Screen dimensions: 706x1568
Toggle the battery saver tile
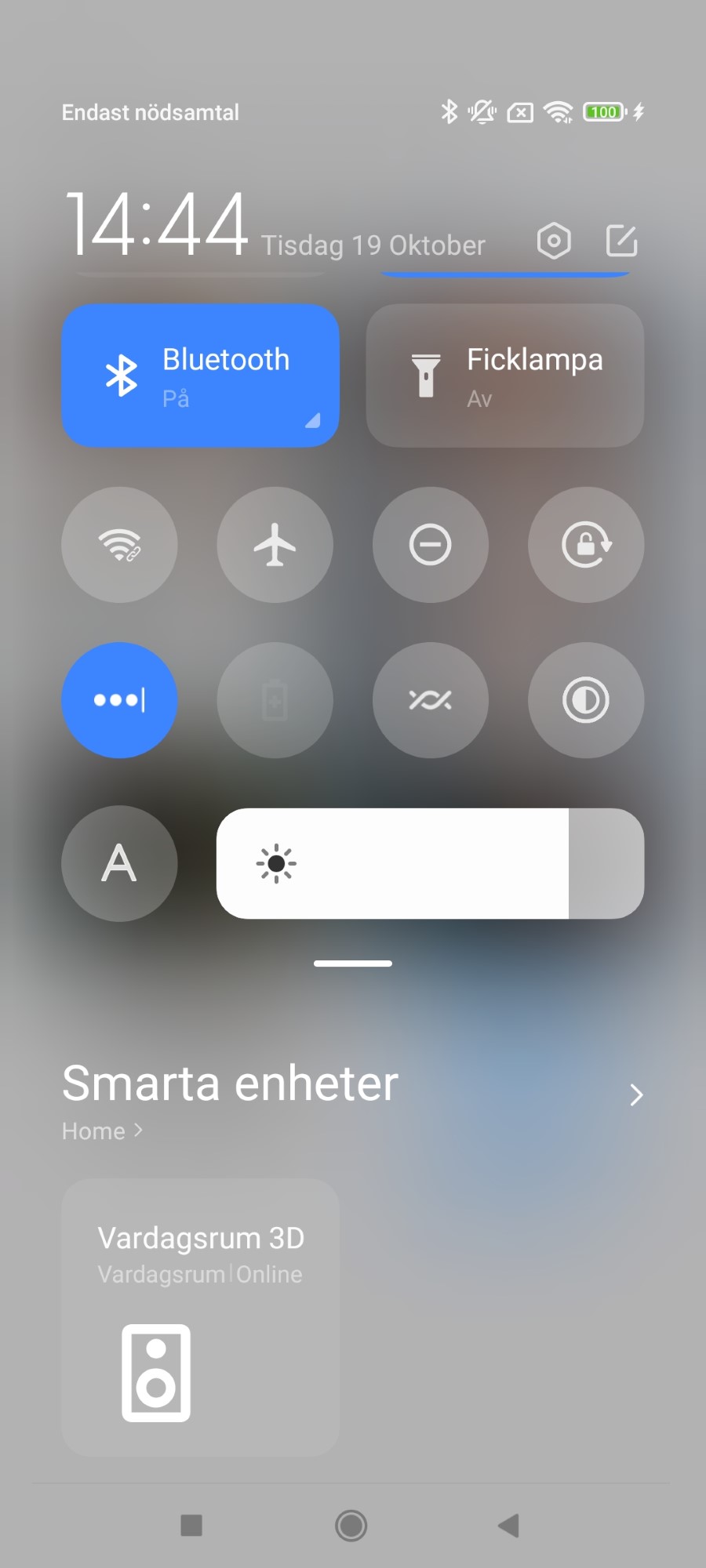[275, 700]
